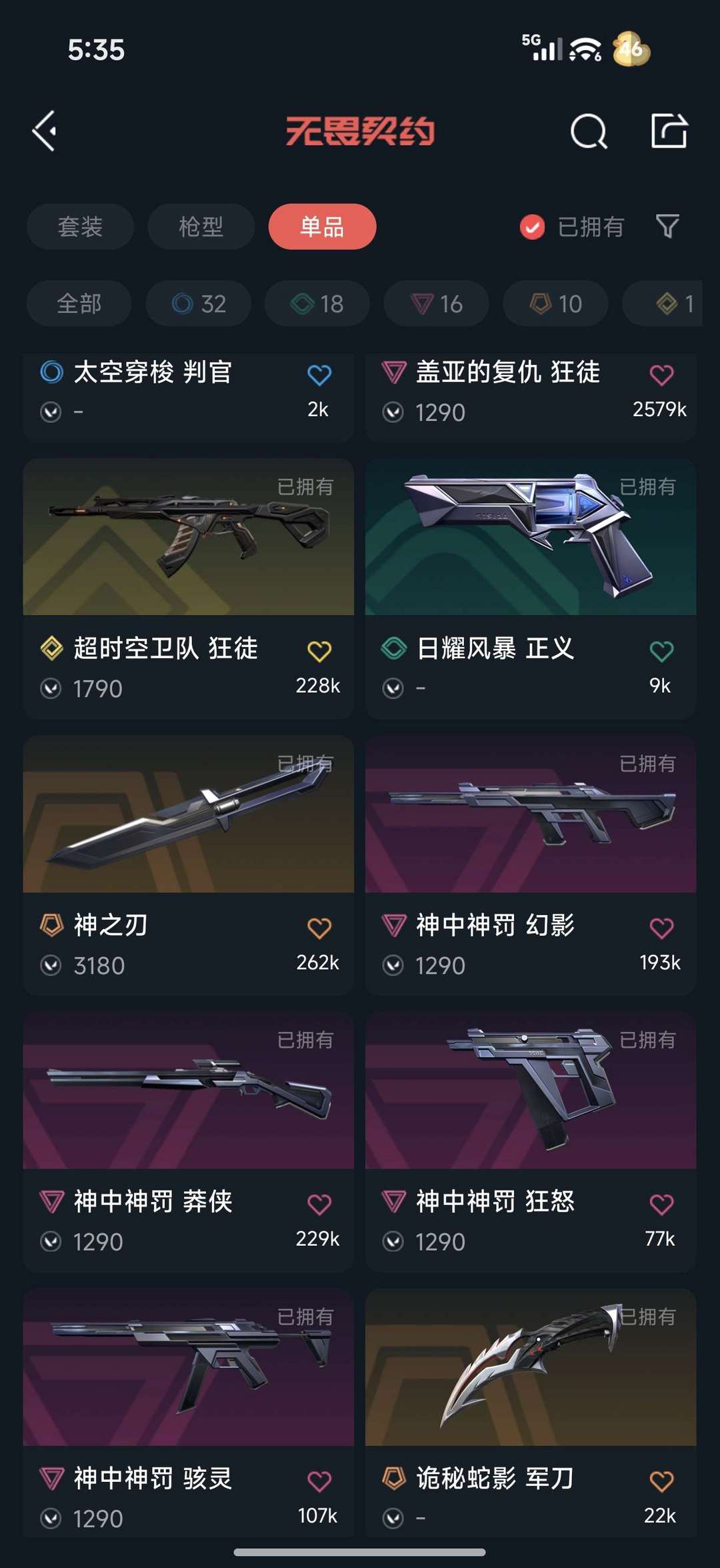Select the green rarity filter showing 18
Viewport: 720px width, 1568px height.
[x=316, y=303]
